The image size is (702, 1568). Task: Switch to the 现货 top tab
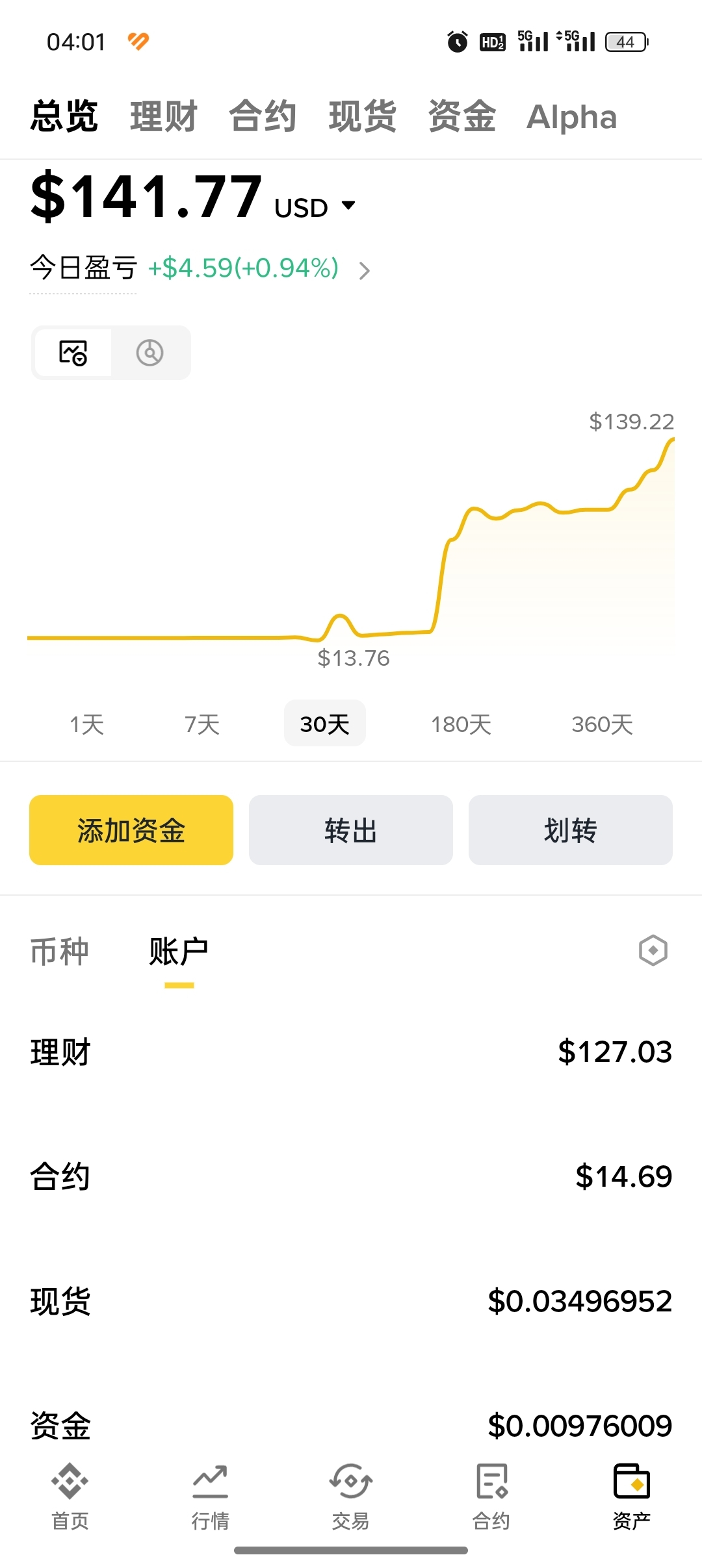(x=363, y=117)
